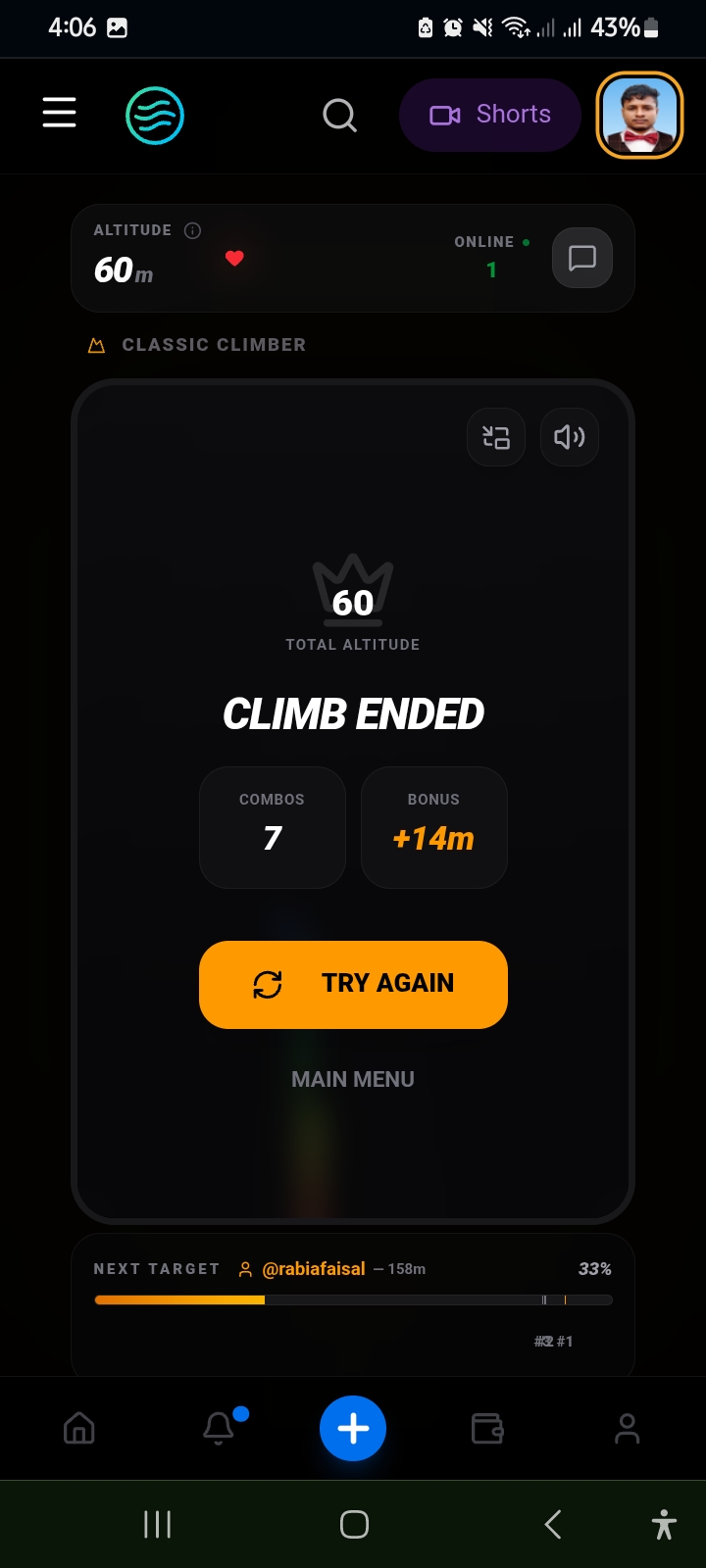Image resolution: width=706 pixels, height=1568 pixels.
Task: Return to Main Menu
Action: point(353,1079)
